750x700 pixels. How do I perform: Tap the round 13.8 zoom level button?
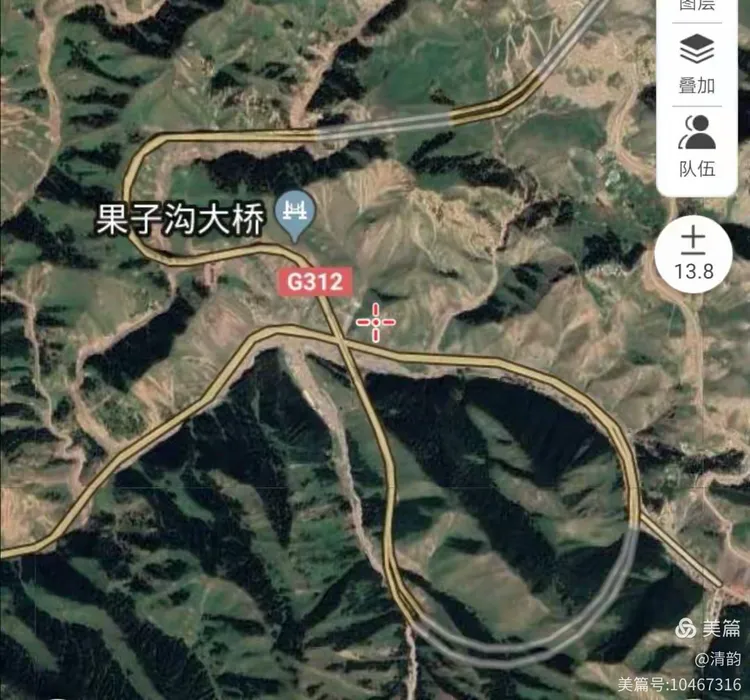click(694, 254)
